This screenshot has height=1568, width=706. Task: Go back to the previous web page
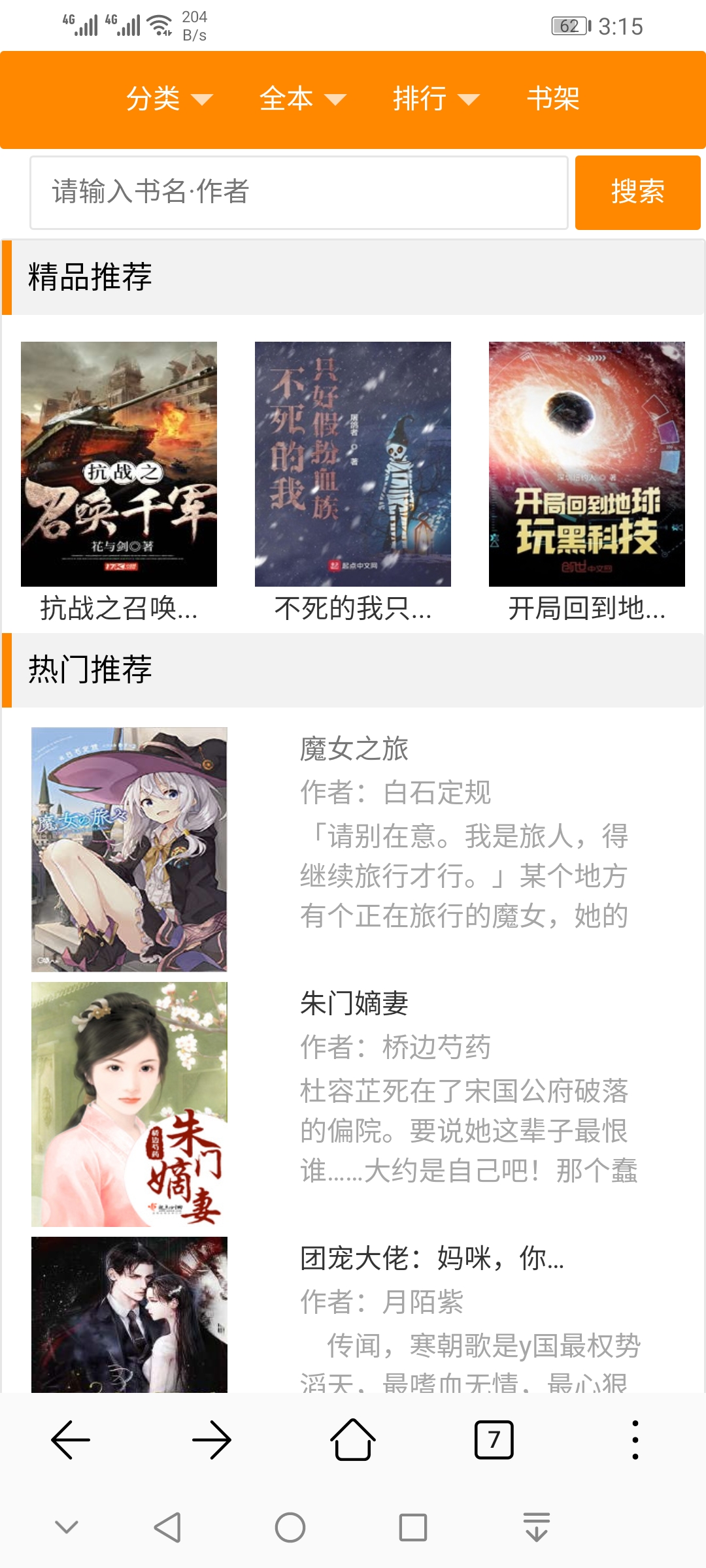pos(71,1439)
